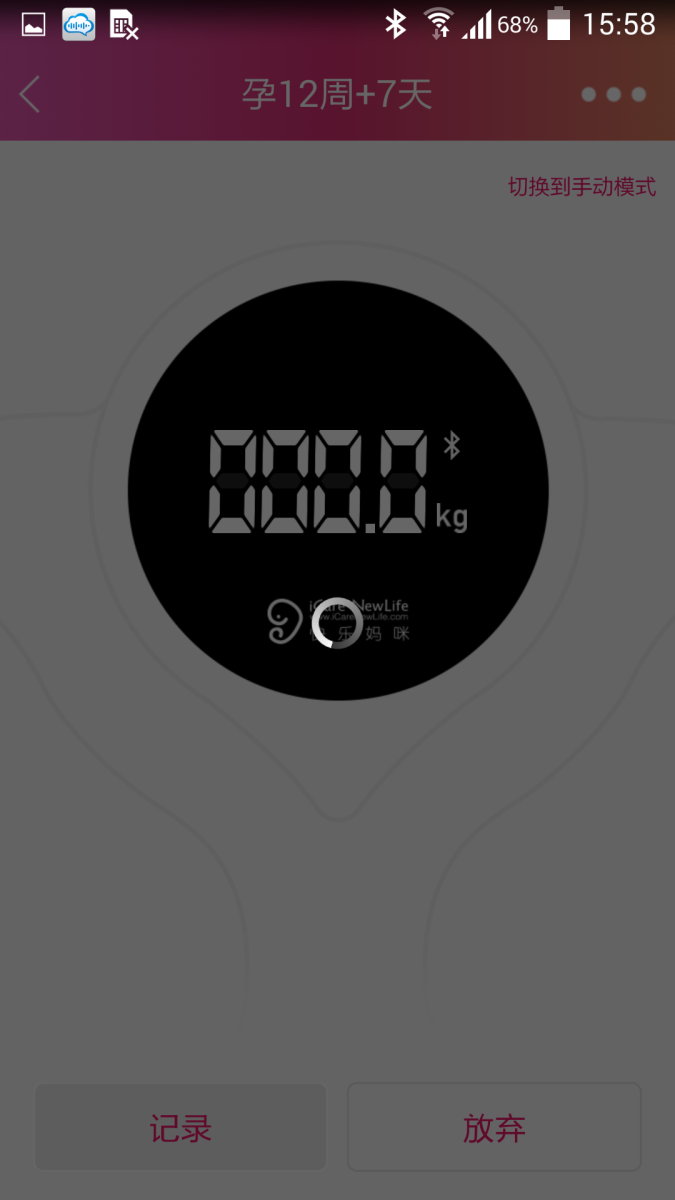Discard the measurement with 放弃
The width and height of the screenshot is (675, 1200).
point(494,1128)
